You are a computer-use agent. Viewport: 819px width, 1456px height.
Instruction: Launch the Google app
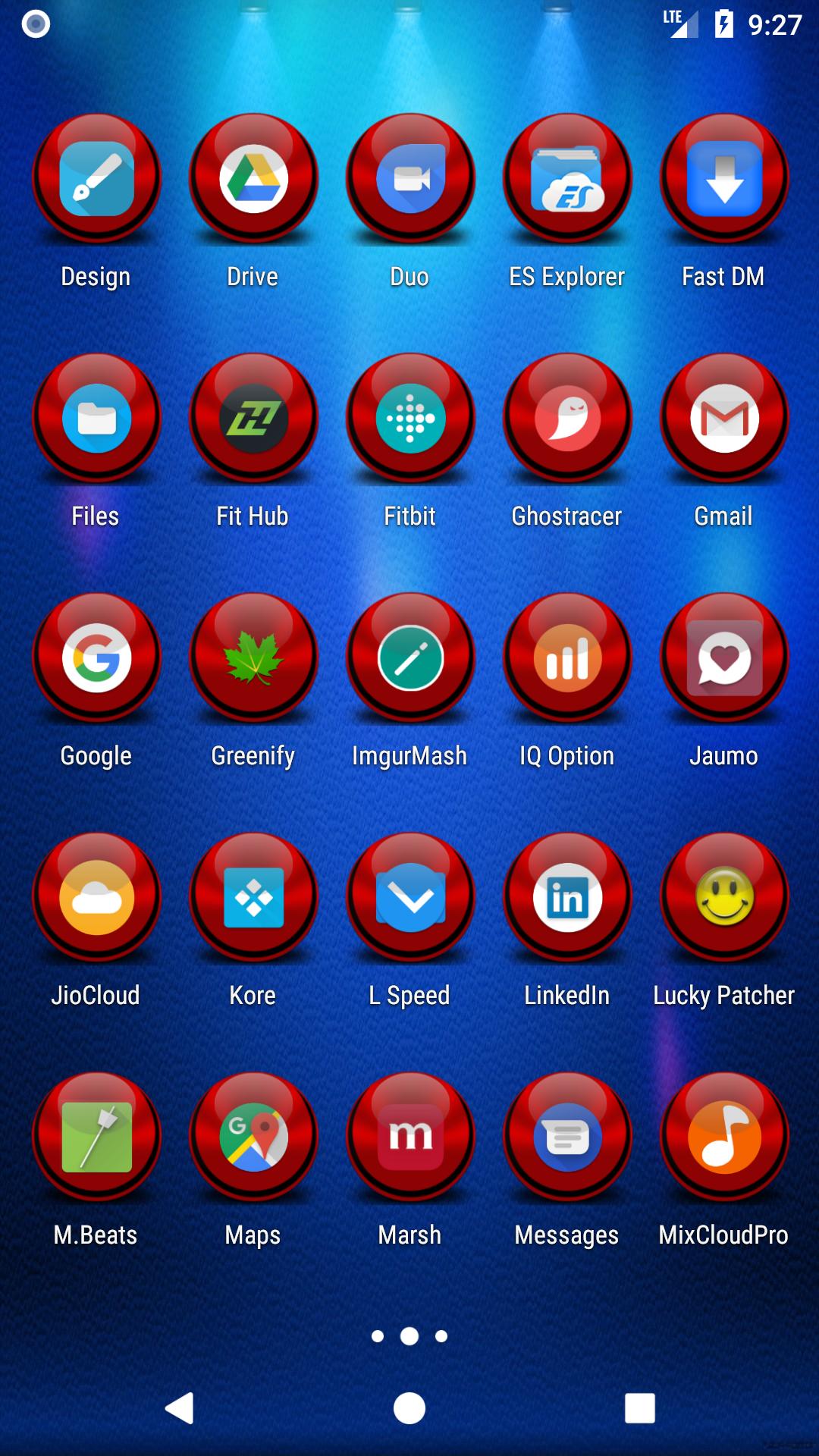click(96, 658)
